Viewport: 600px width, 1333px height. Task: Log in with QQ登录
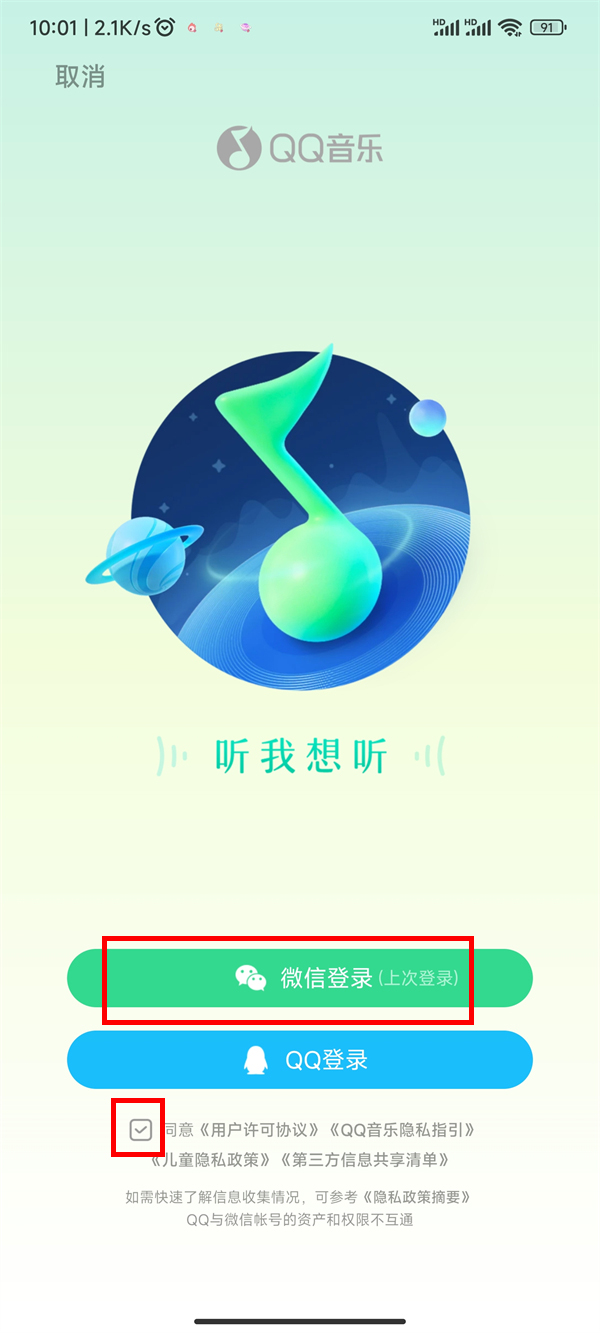(300, 1060)
